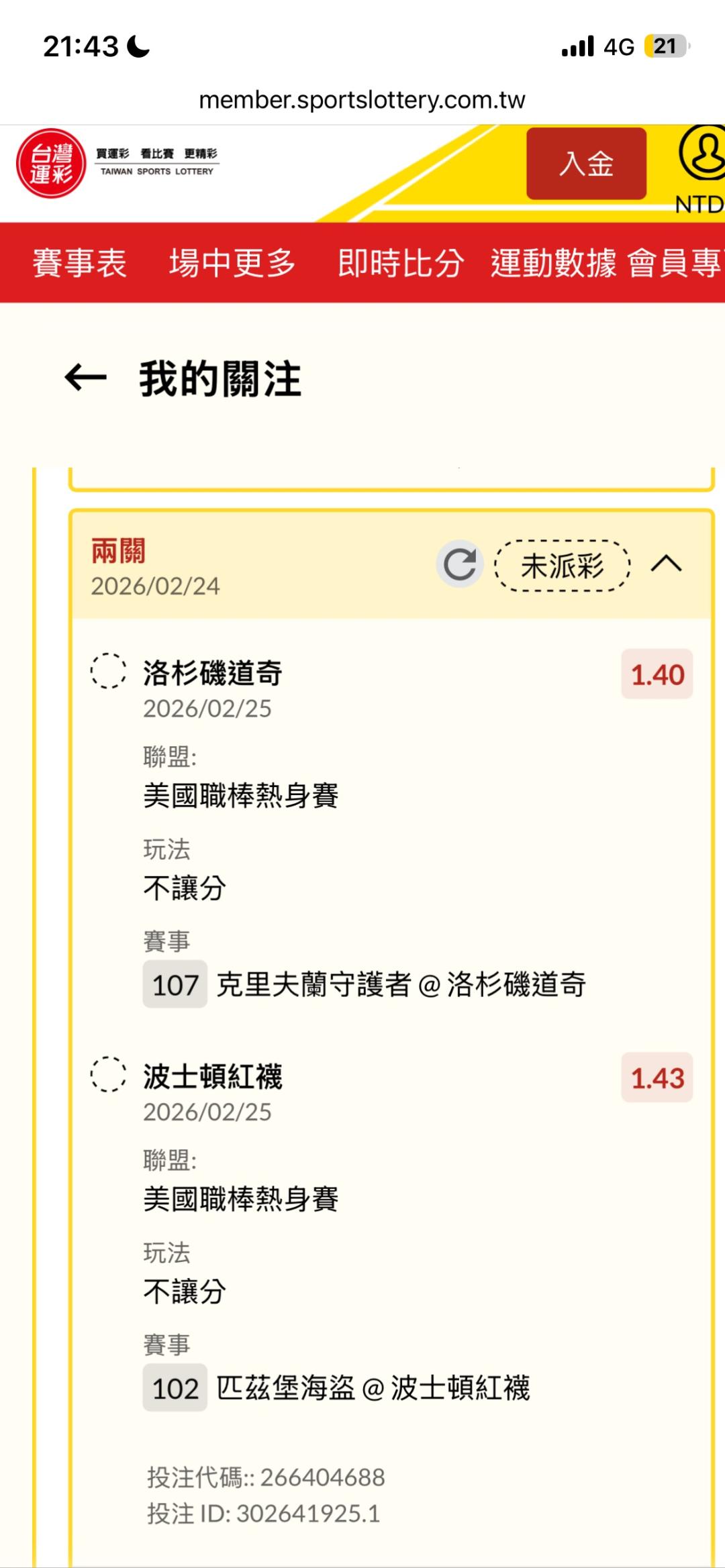Collapse the 兩關 bet card
725x1568 pixels.
666,564
